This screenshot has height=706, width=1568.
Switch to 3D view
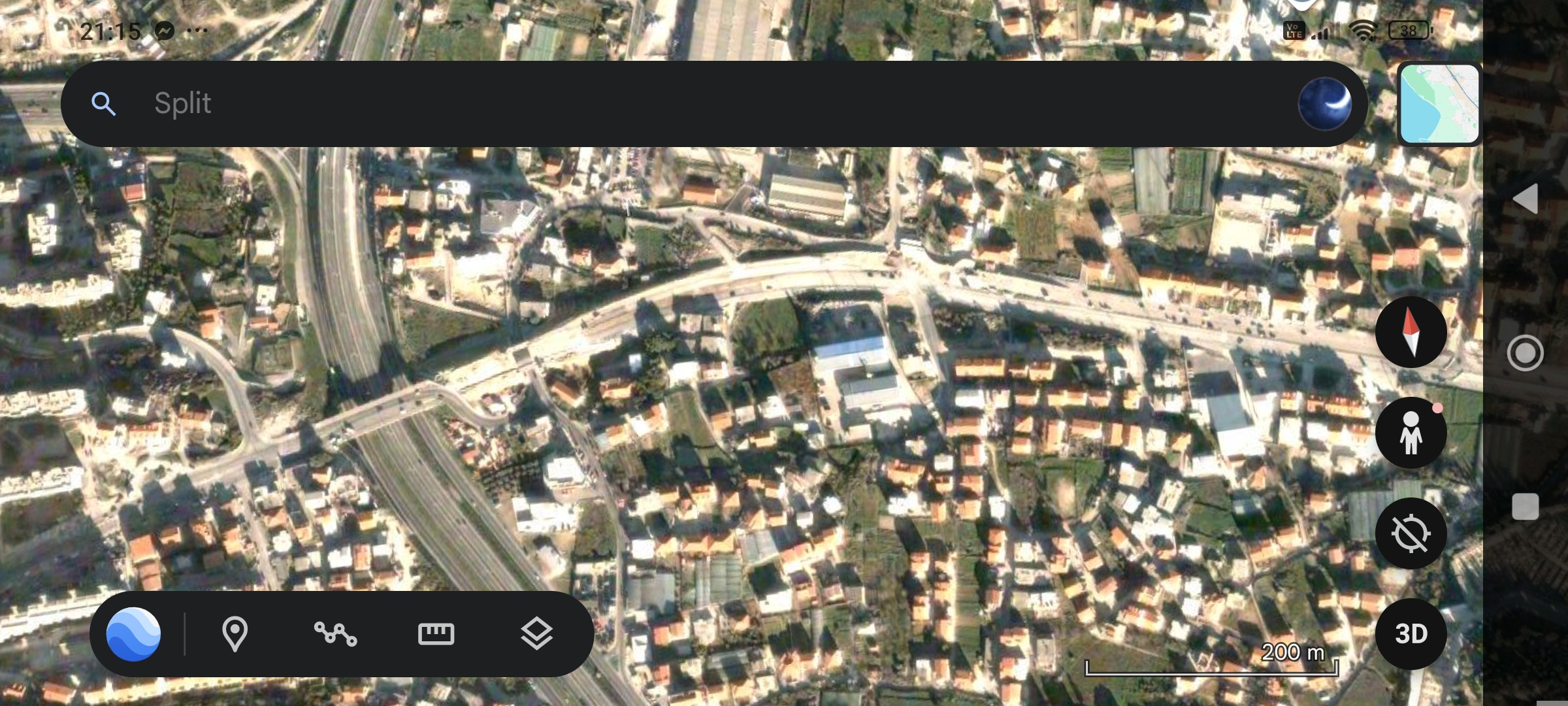1411,633
